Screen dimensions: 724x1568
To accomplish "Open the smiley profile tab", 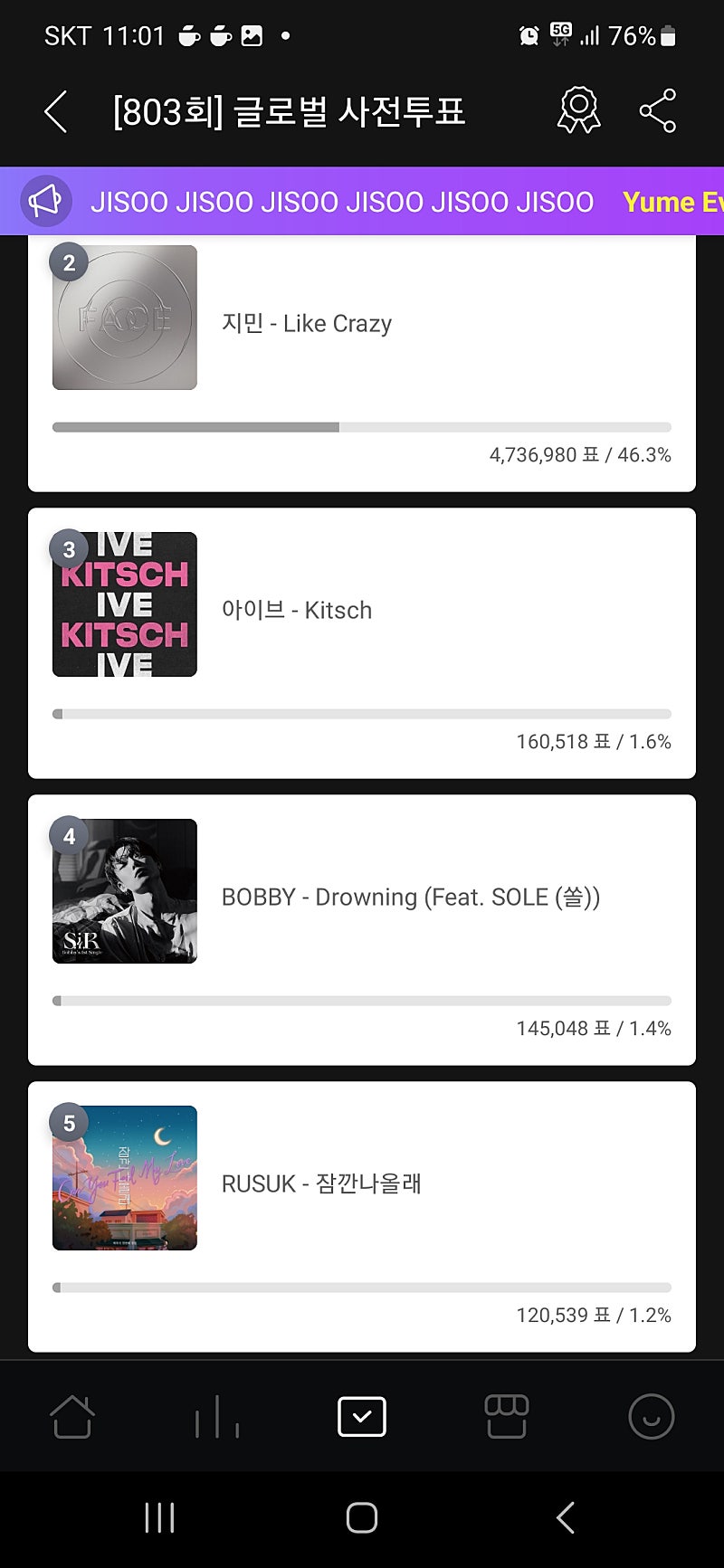I will point(651,1416).
